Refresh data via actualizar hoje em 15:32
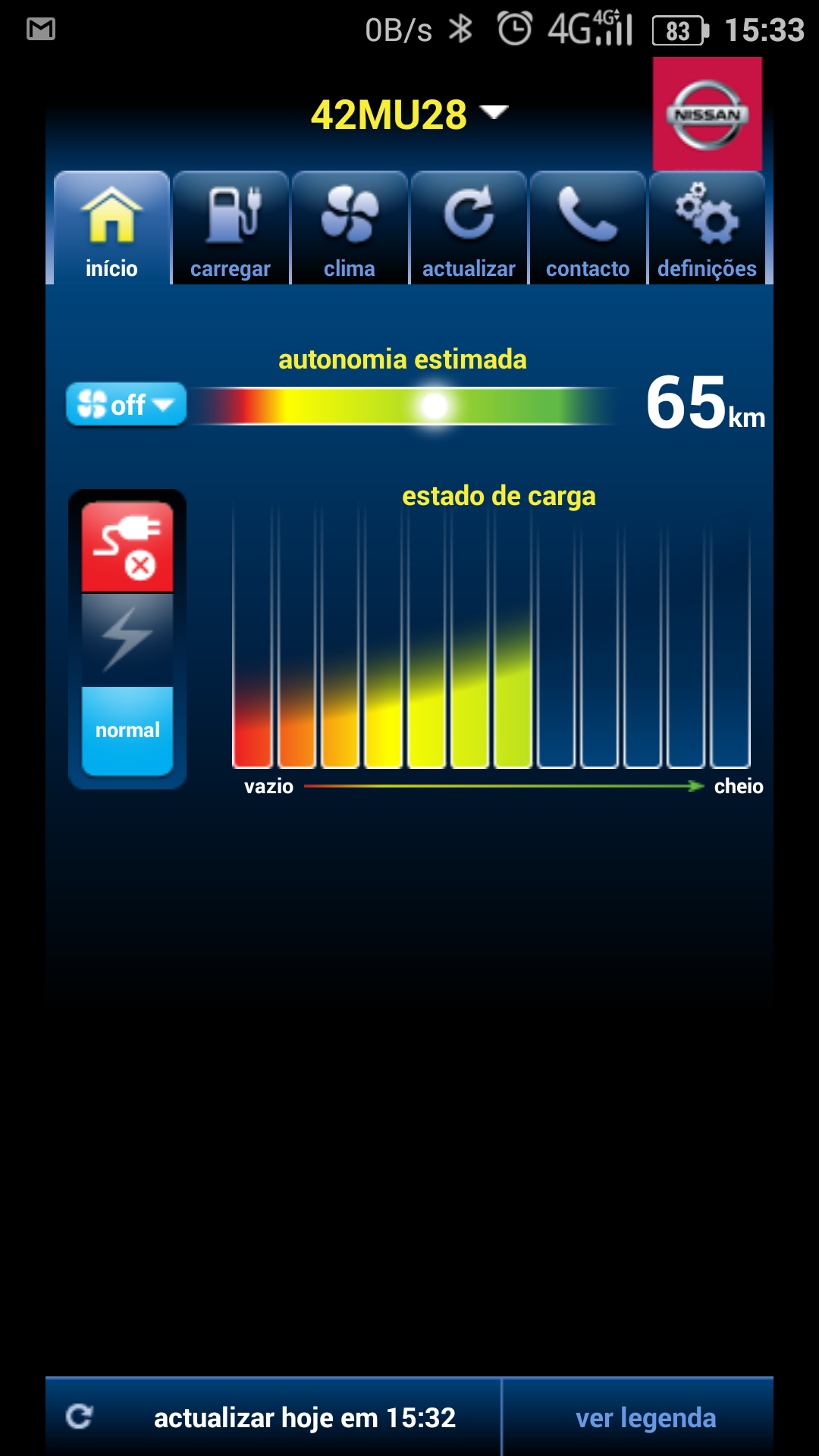Image resolution: width=819 pixels, height=1456 pixels. [x=273, y=1417]
